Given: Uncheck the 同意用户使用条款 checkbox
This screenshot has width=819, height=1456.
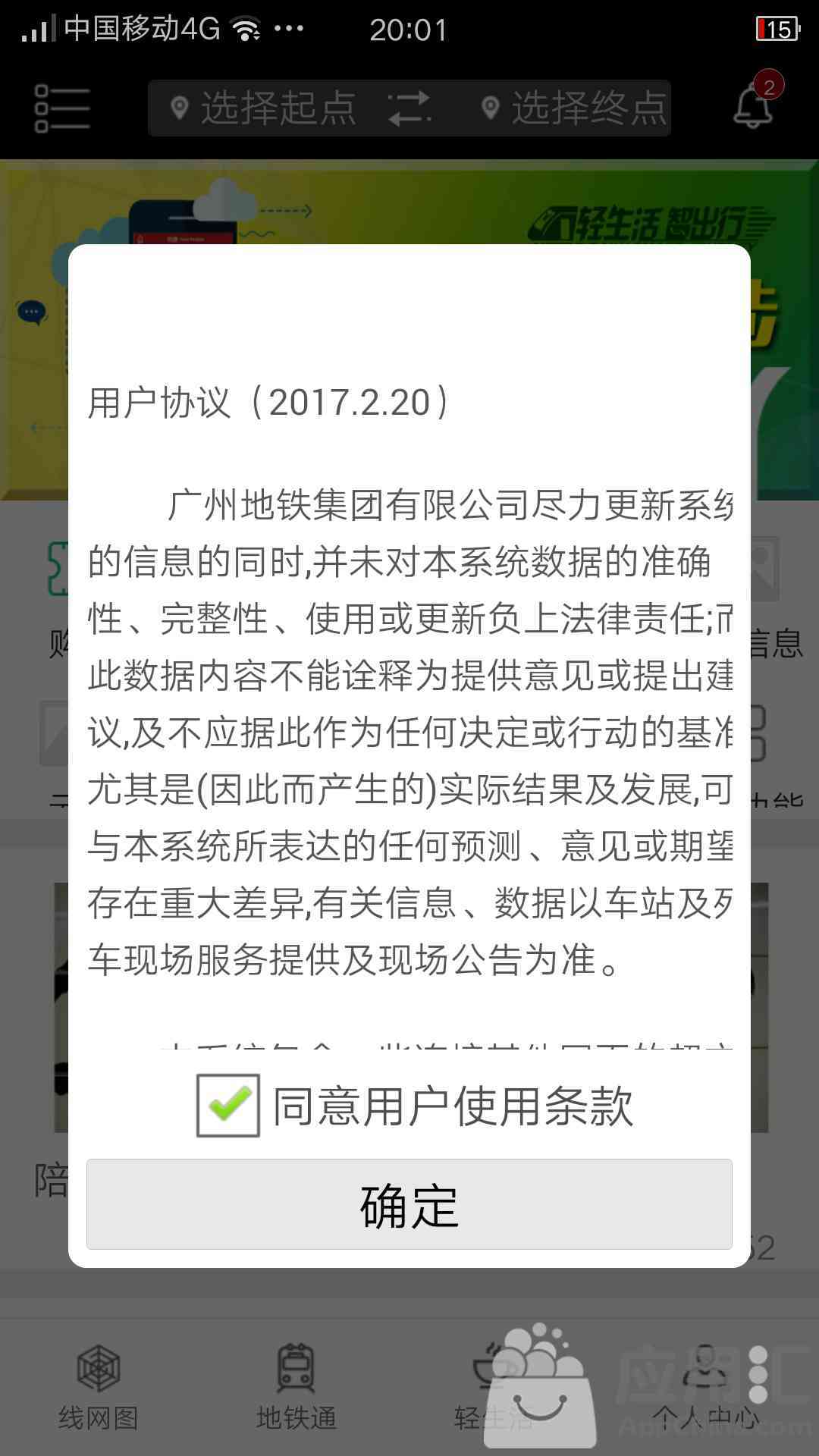Looking at the screenshot, I should pyautogui.click(x=227, y=1105).
